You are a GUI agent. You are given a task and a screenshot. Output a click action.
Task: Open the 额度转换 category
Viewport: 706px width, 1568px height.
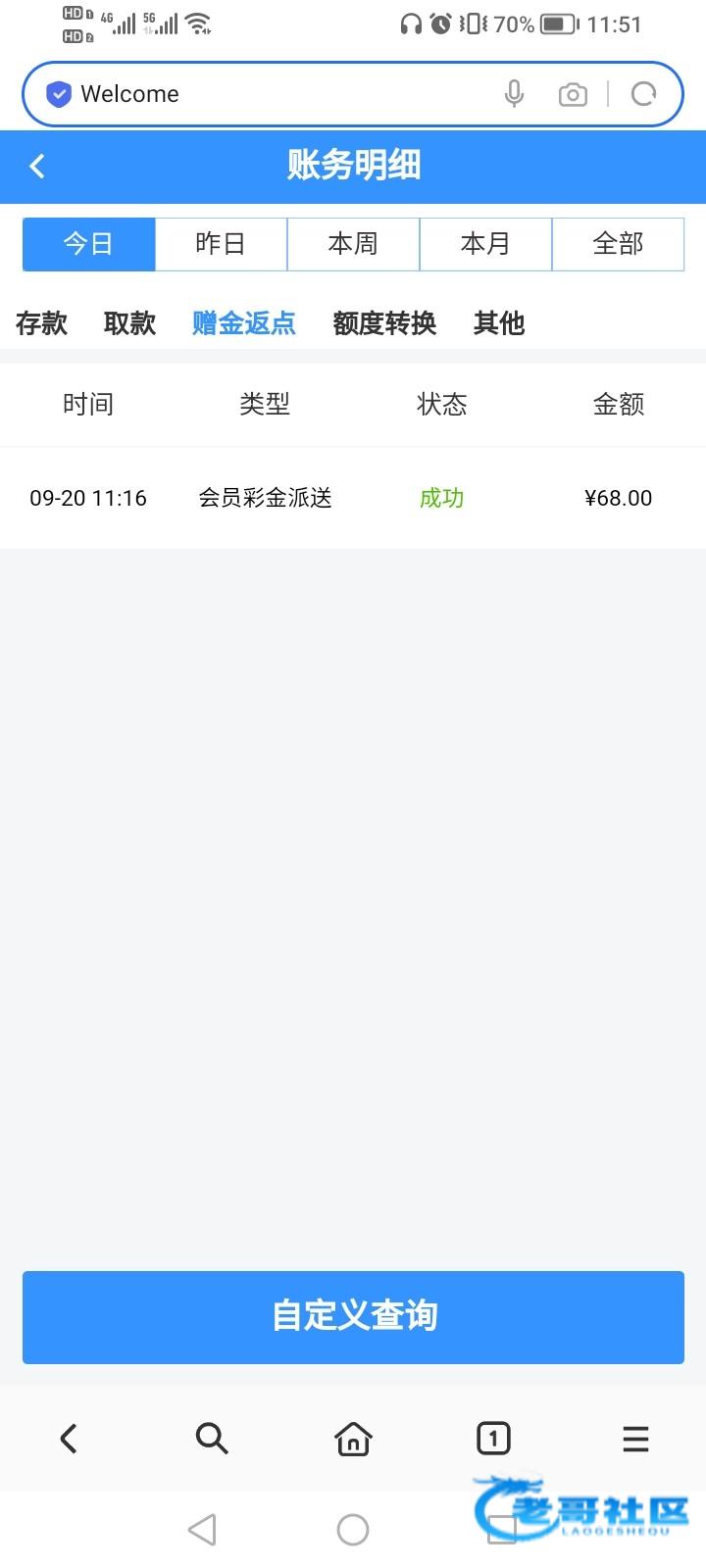[384, 322]
